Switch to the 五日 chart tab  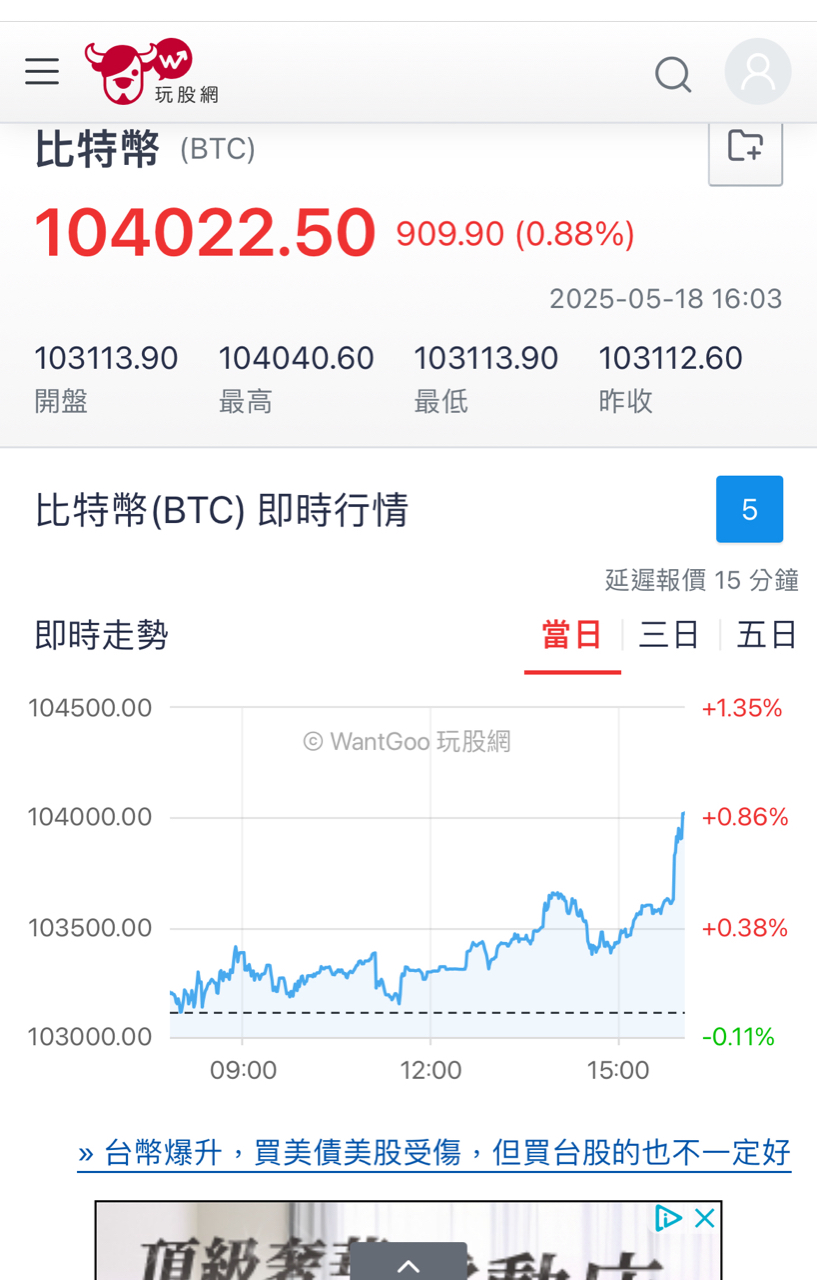(x=766, y=635)
